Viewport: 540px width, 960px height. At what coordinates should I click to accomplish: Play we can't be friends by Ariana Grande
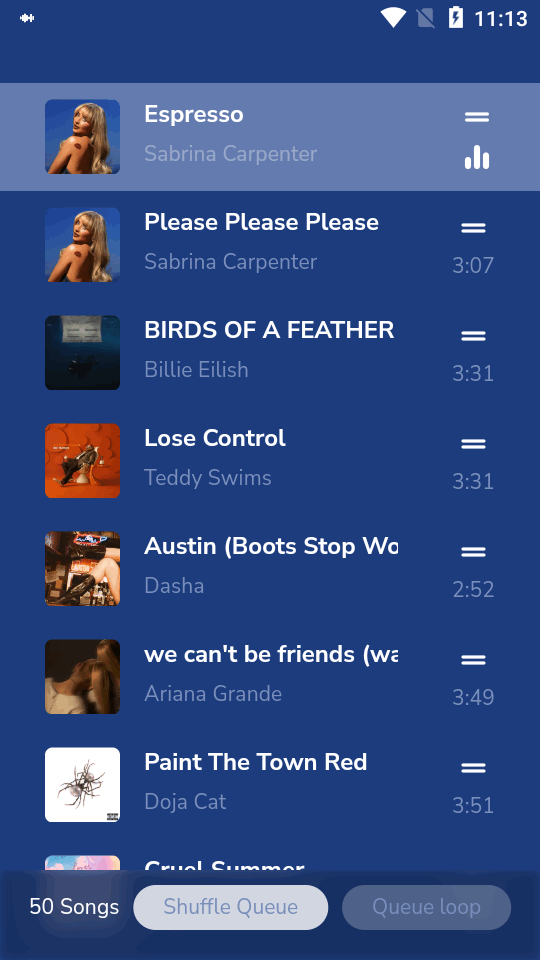[x=270, y=677]
